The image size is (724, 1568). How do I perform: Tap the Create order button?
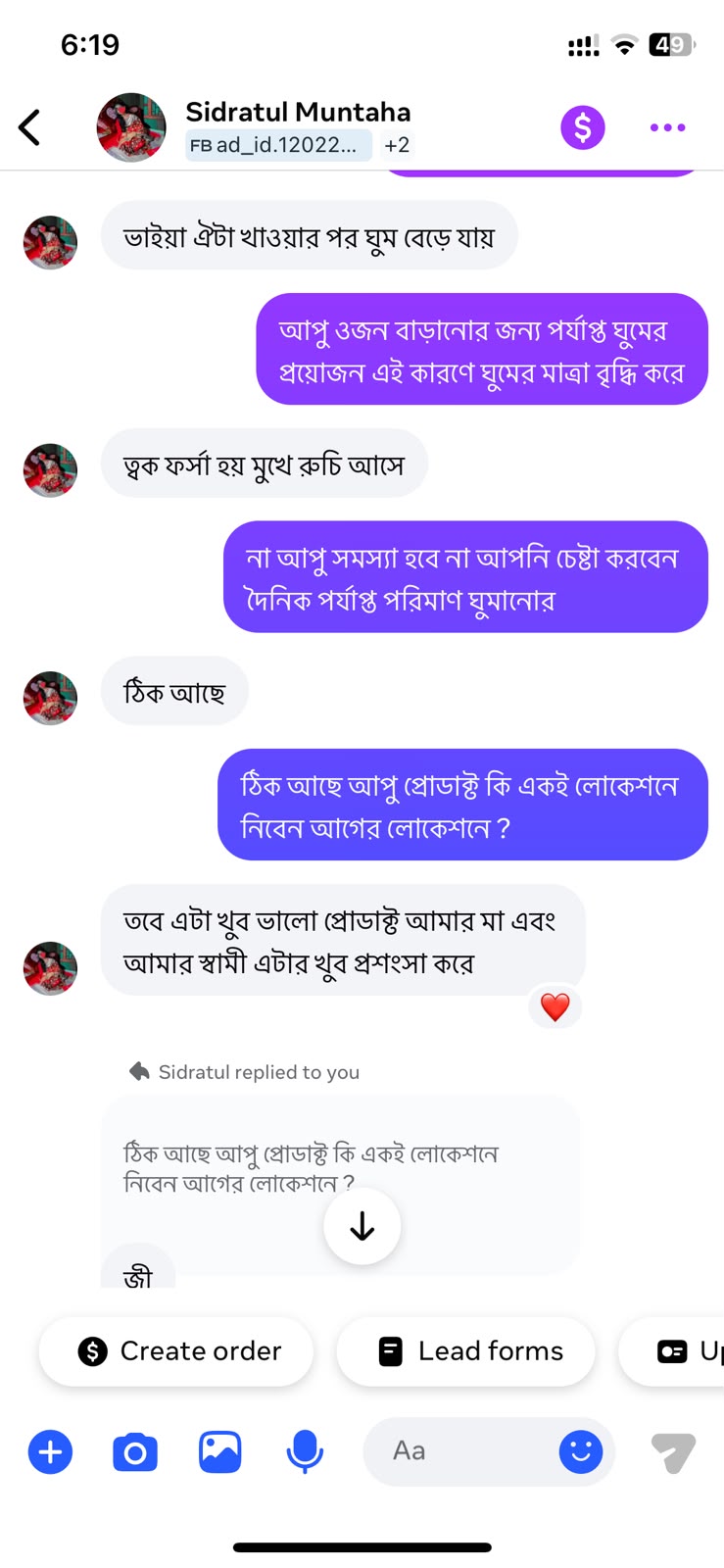coord(176,1351)
